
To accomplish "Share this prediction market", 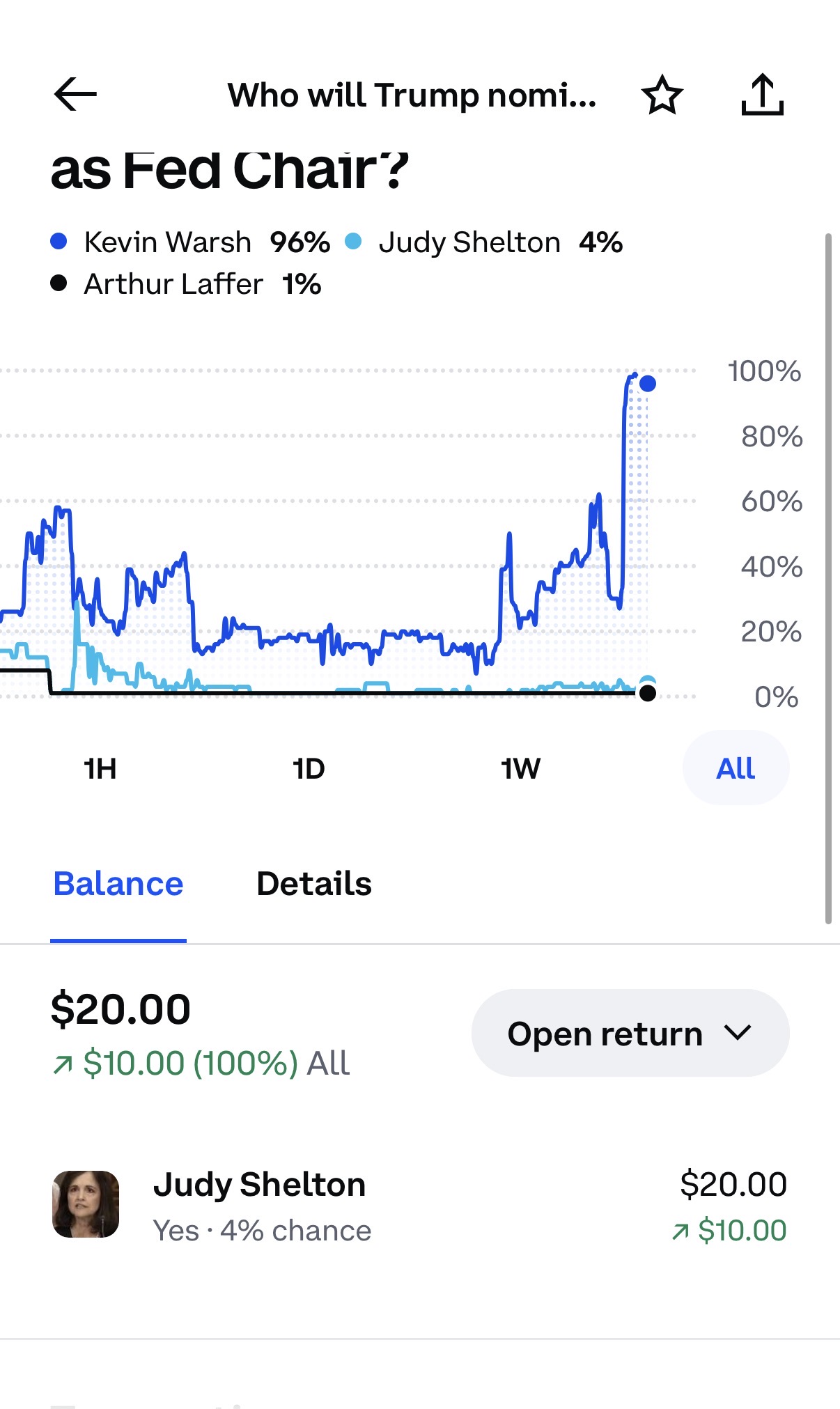I will [x=762, y=95].
